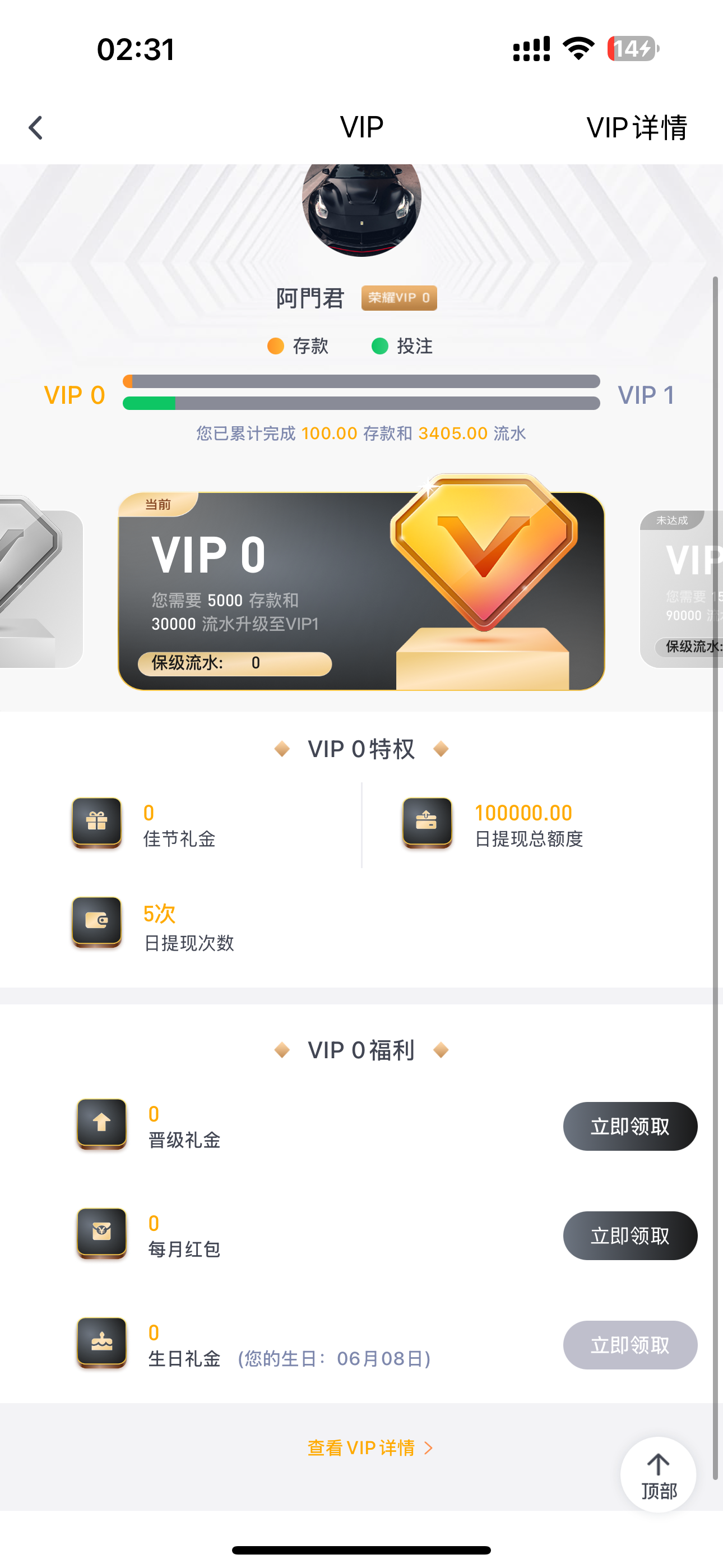This screenshot has height=1568, width=723.
Task: Tap 立即领取 for 生日礼金
Action: [629, 1345]
